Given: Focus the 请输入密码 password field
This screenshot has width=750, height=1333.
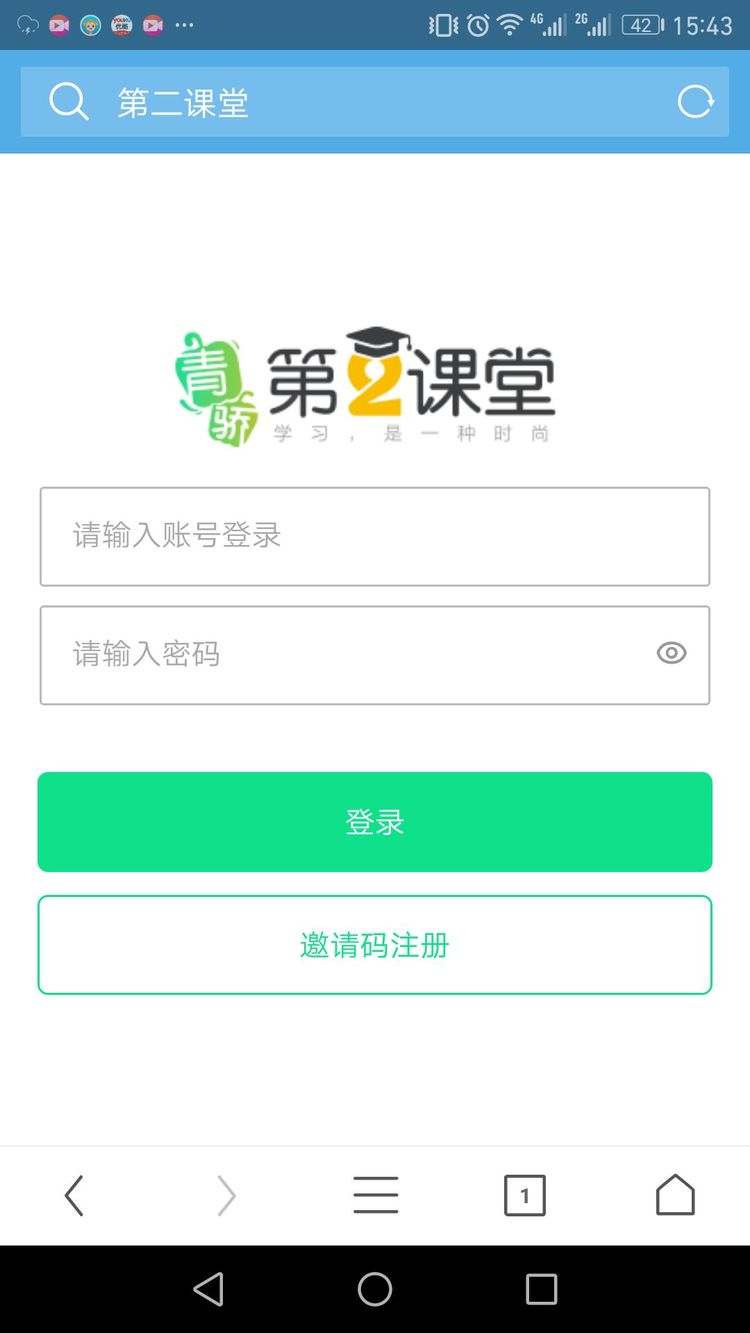Looking at the screenshot, I should click(x=340, y=654).
